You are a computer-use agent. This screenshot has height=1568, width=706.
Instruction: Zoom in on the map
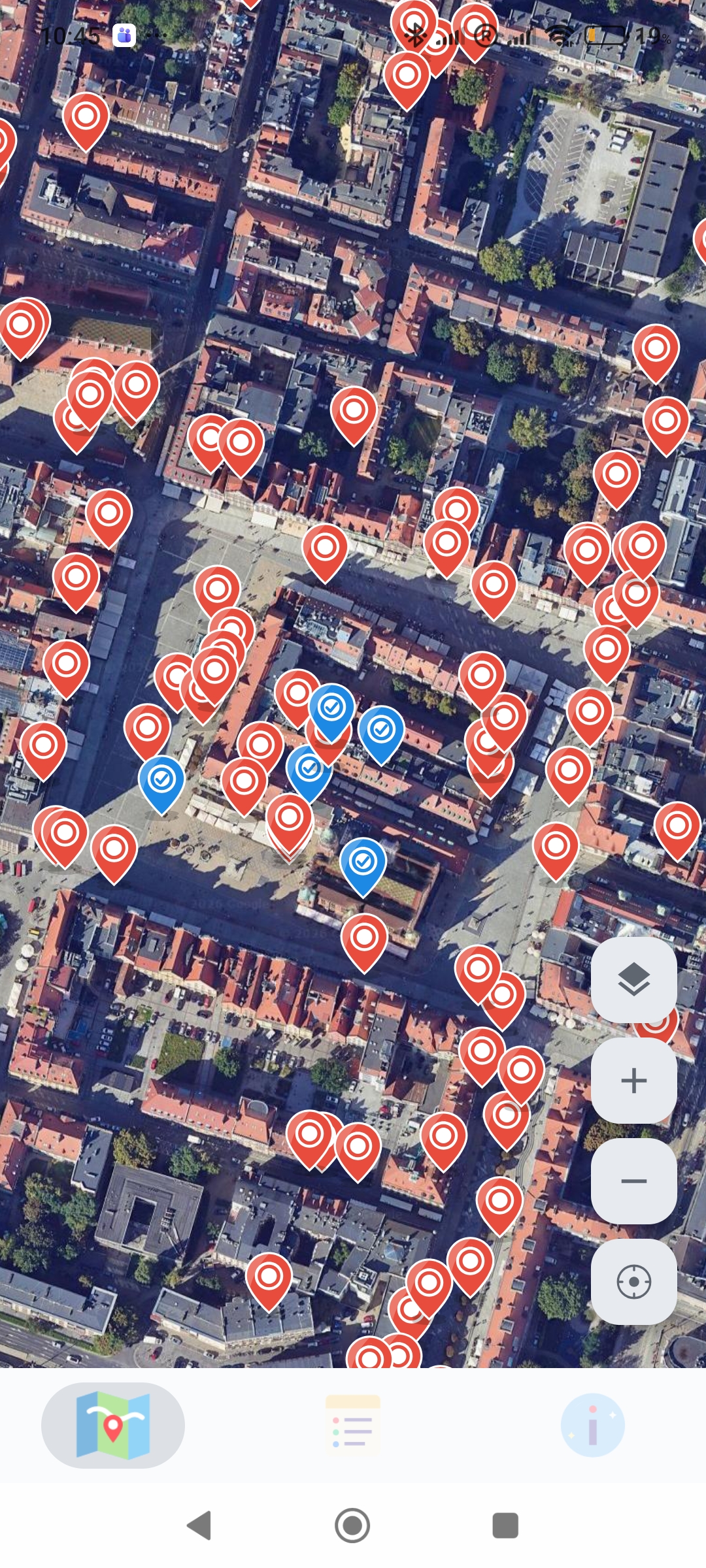(x=633, y=1081)
